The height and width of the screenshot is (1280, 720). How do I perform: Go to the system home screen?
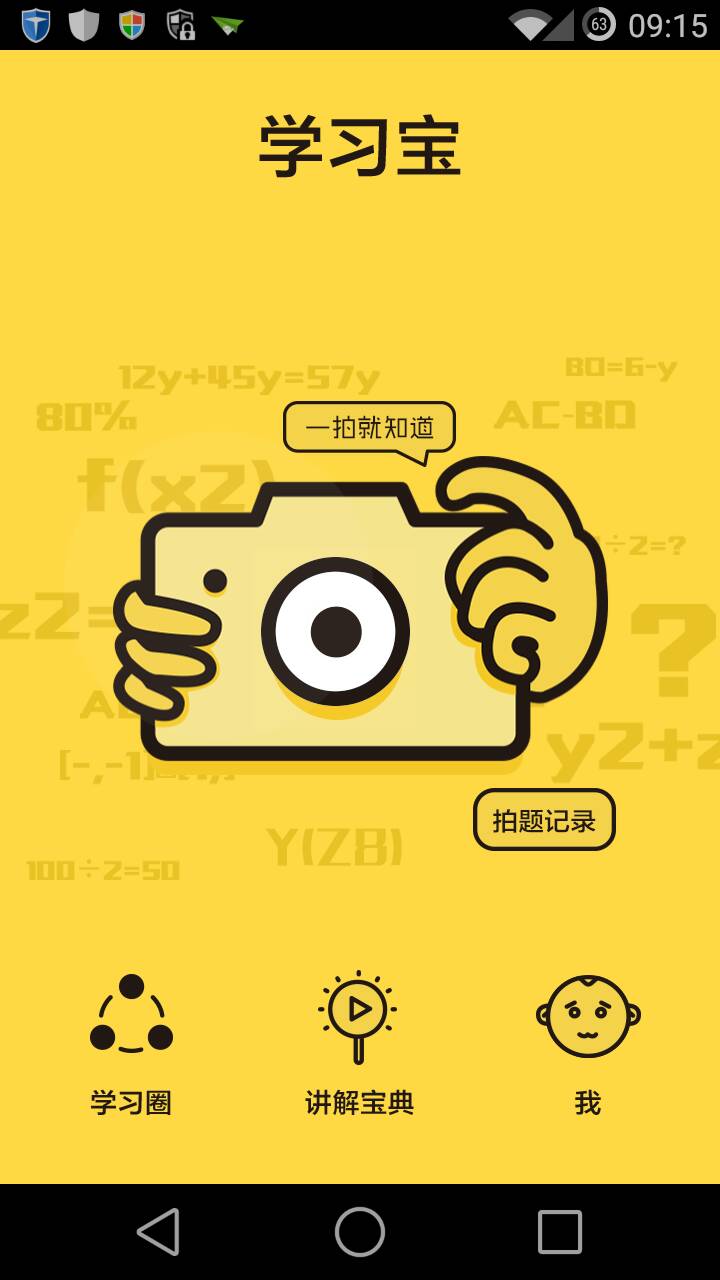tap(360, 1231)
